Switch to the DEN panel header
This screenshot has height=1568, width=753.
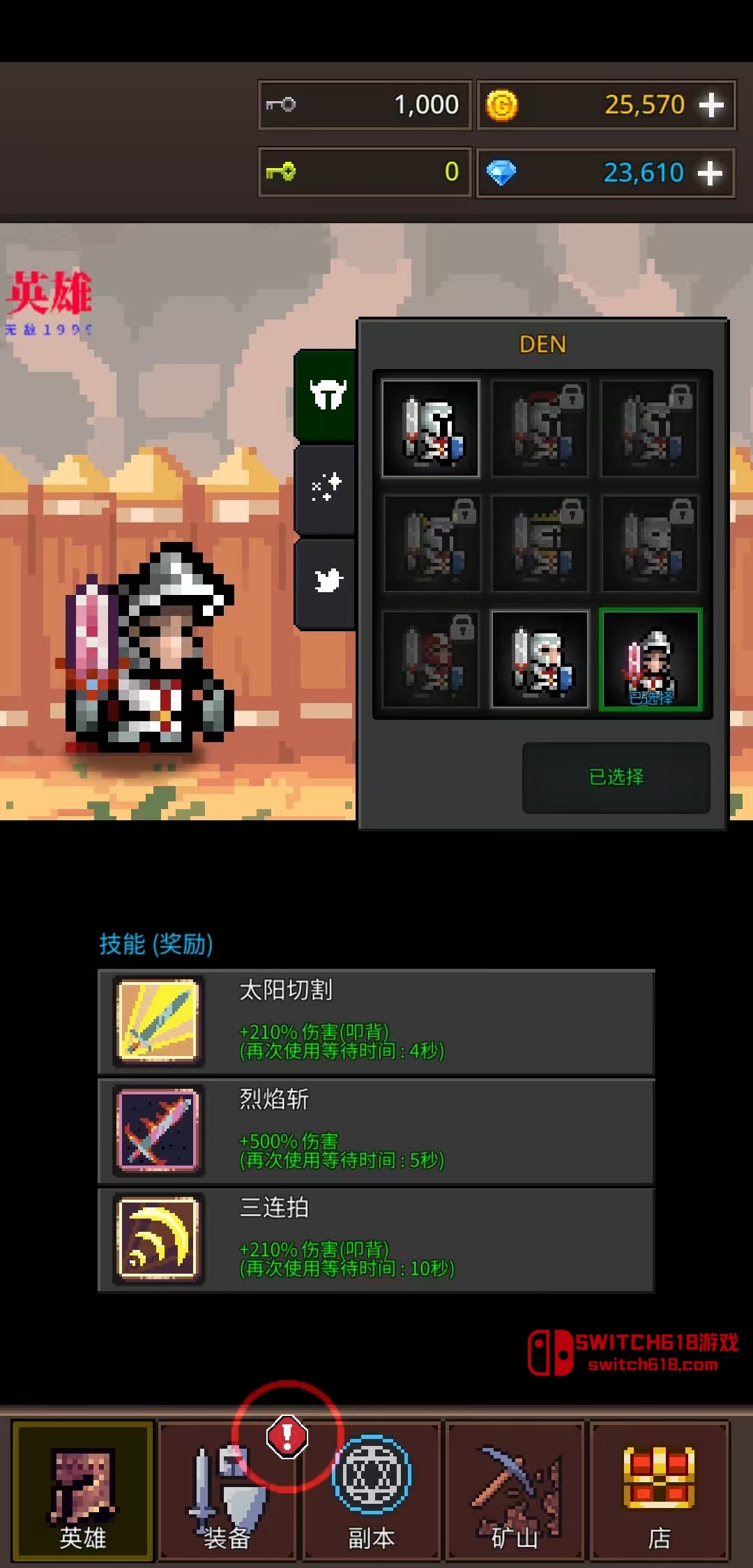click(542, 345)
